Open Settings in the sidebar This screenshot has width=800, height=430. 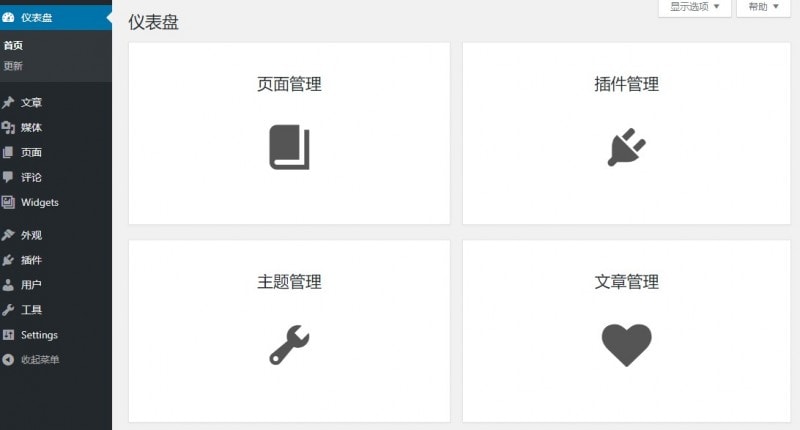(x=39, y=335)
